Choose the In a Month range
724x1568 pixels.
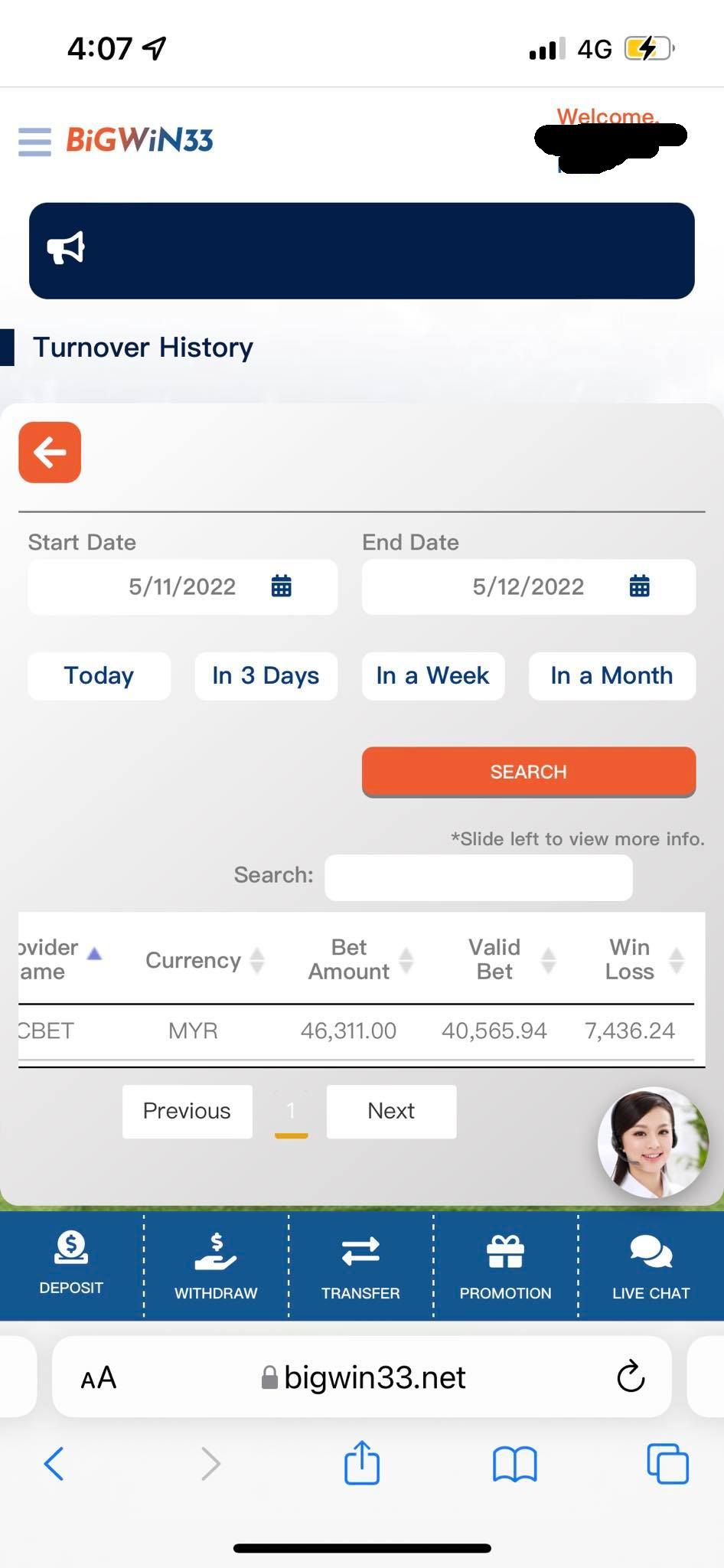click(x=611, y=675)
